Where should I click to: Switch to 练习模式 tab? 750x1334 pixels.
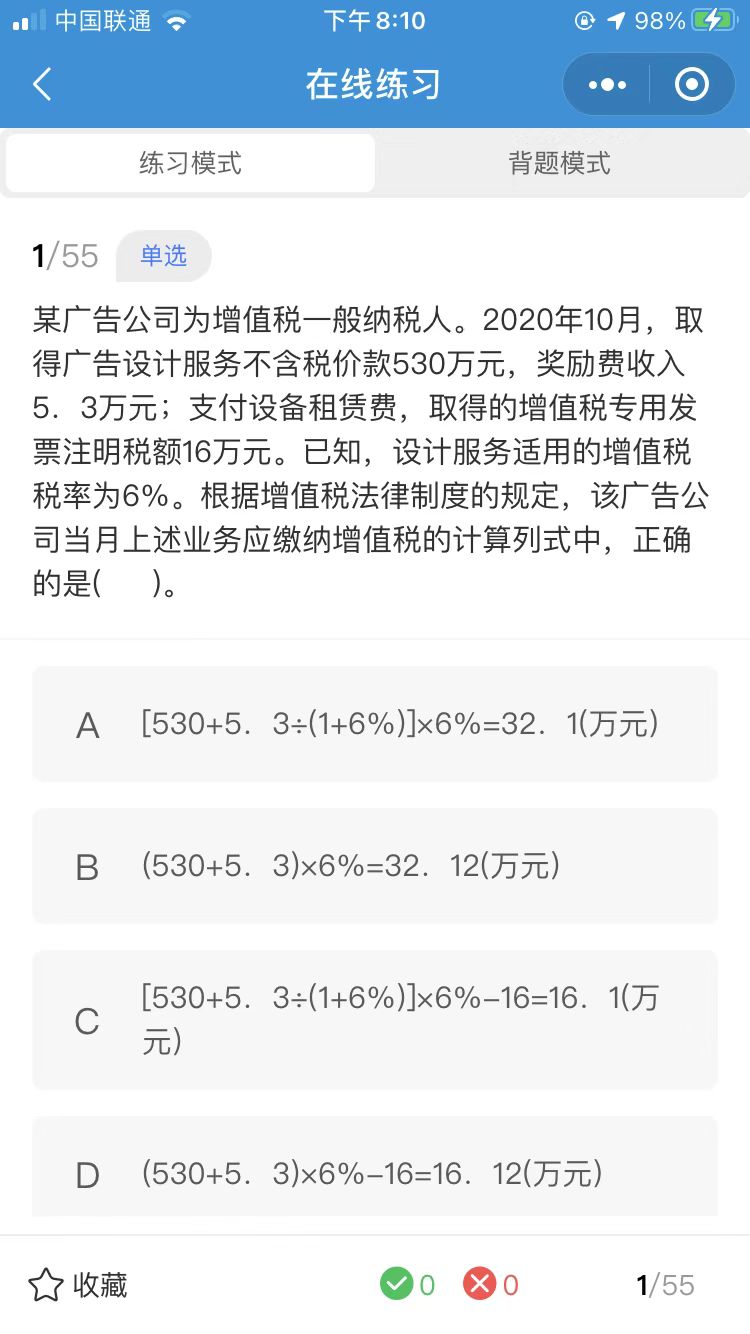pos(188,162)
